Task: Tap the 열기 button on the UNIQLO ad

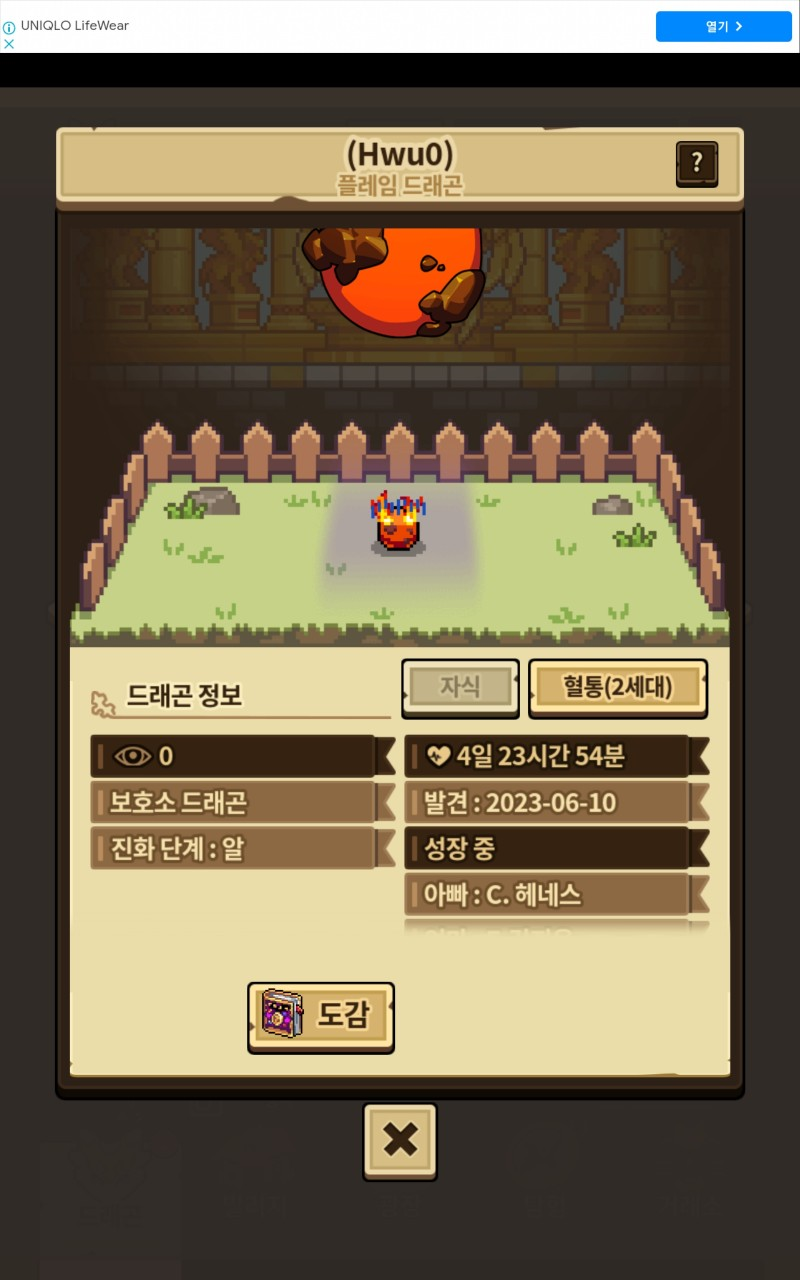Action: pyautogui.click(x=723, y=27)
